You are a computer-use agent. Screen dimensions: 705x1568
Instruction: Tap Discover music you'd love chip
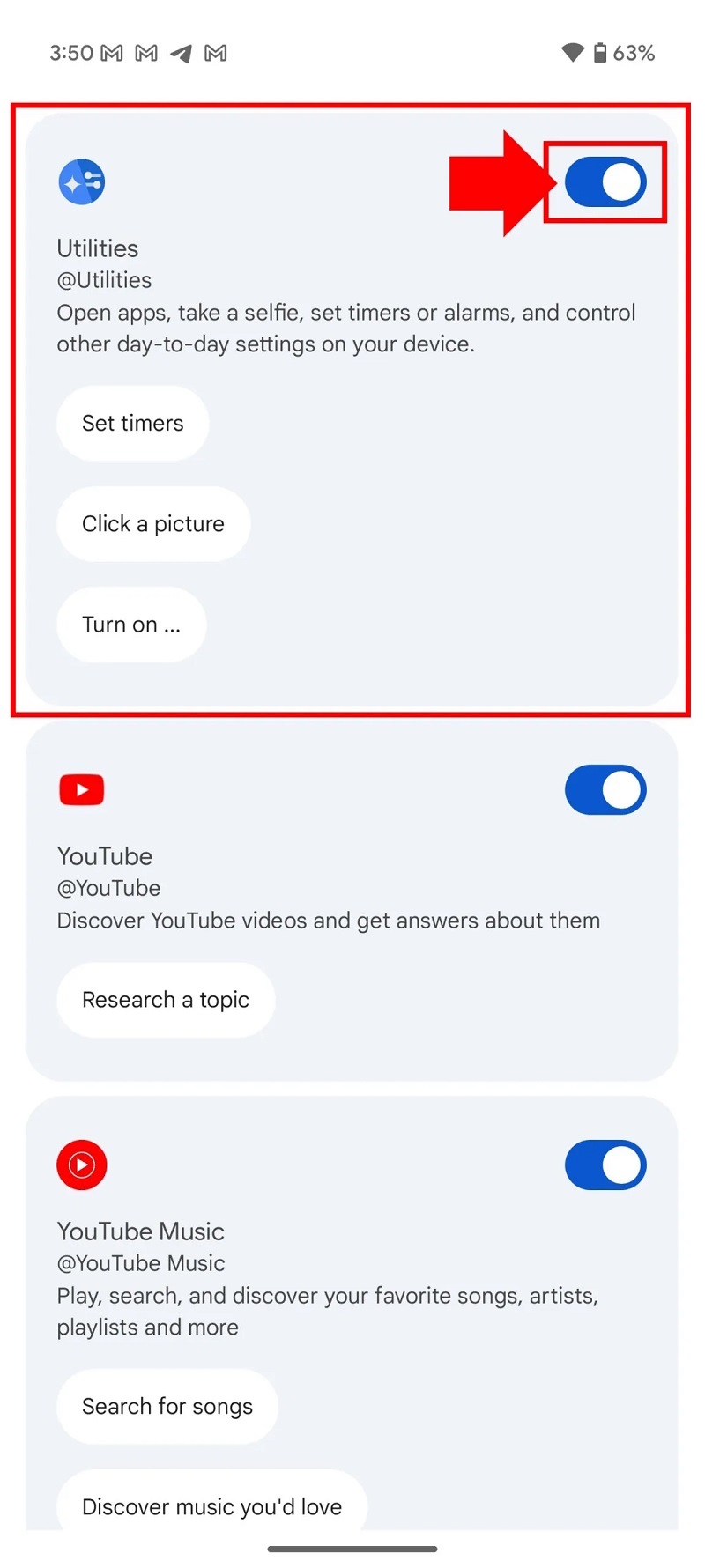coord(211,1505)
